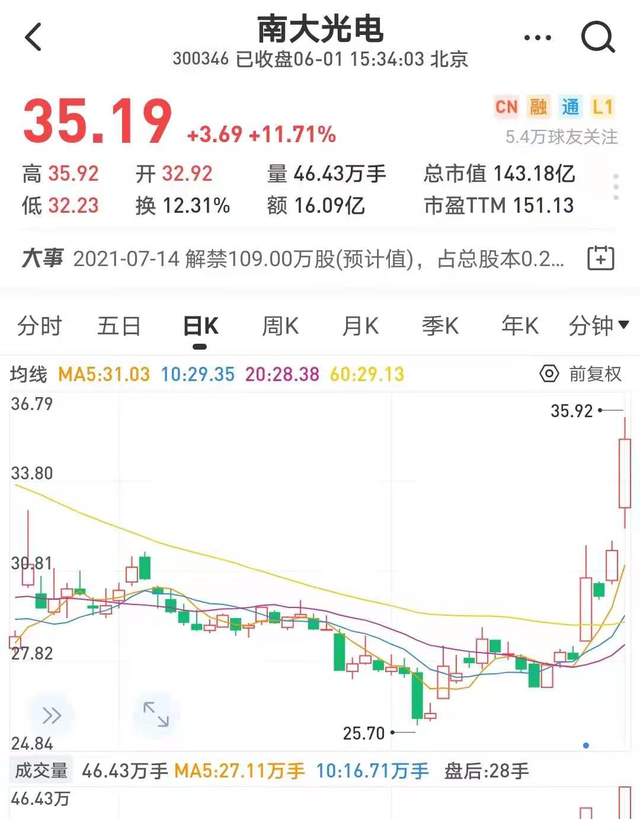Expand chart to fullscreen
This screenshot has height=819, width=640.
pyautogui.click(x=156, y=714)
